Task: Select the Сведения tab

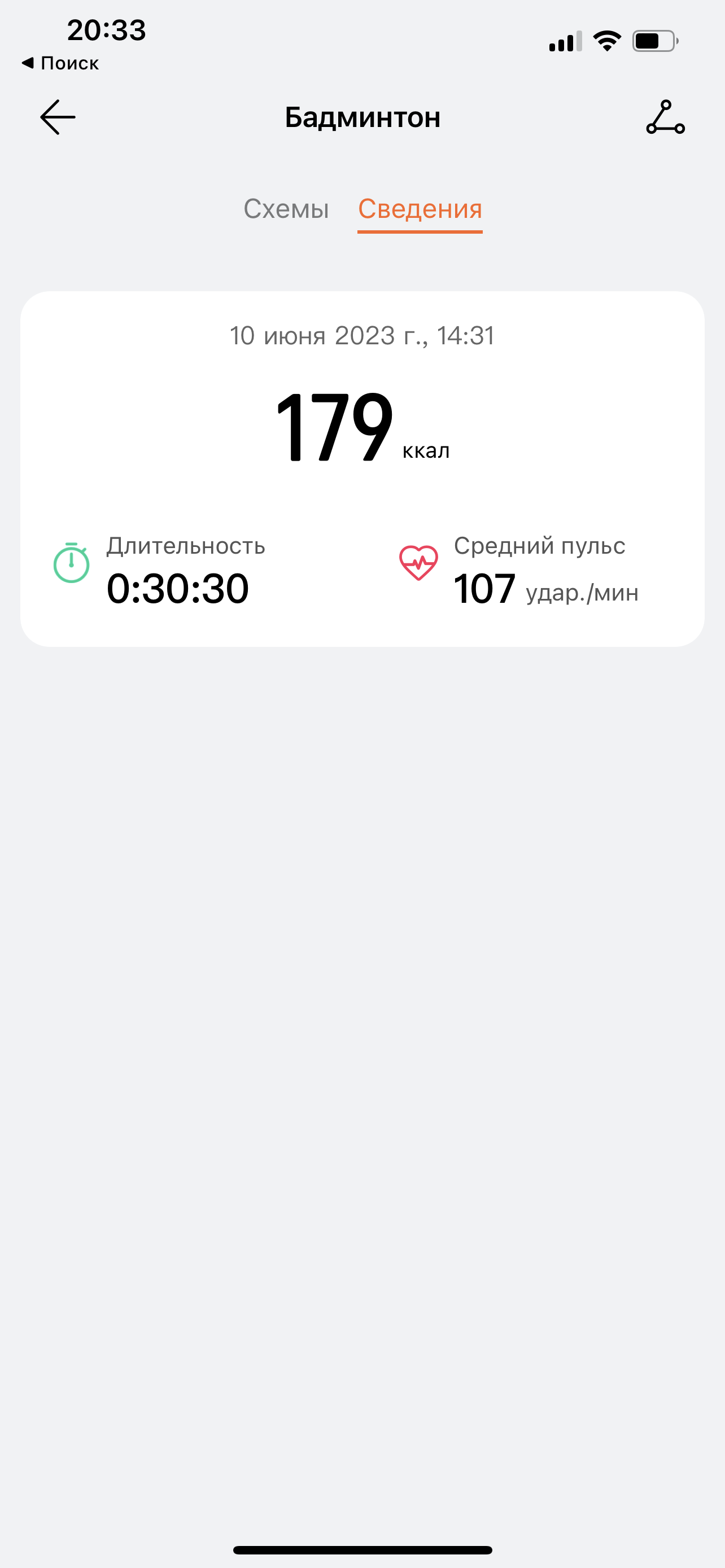Action: pos(420,209)
